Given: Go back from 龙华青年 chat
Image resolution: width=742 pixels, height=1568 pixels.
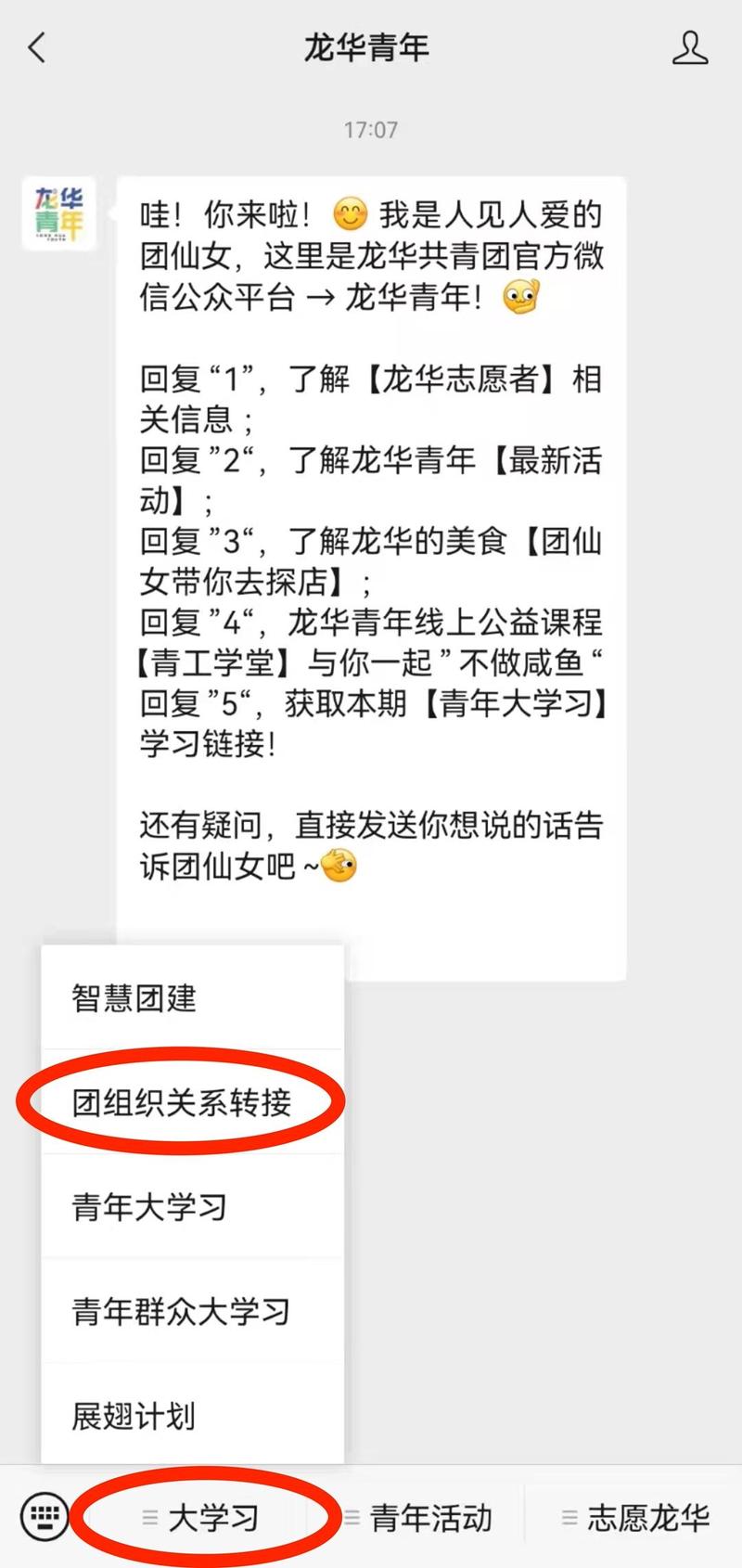Looking at the screenshot, I should point(37,47).
